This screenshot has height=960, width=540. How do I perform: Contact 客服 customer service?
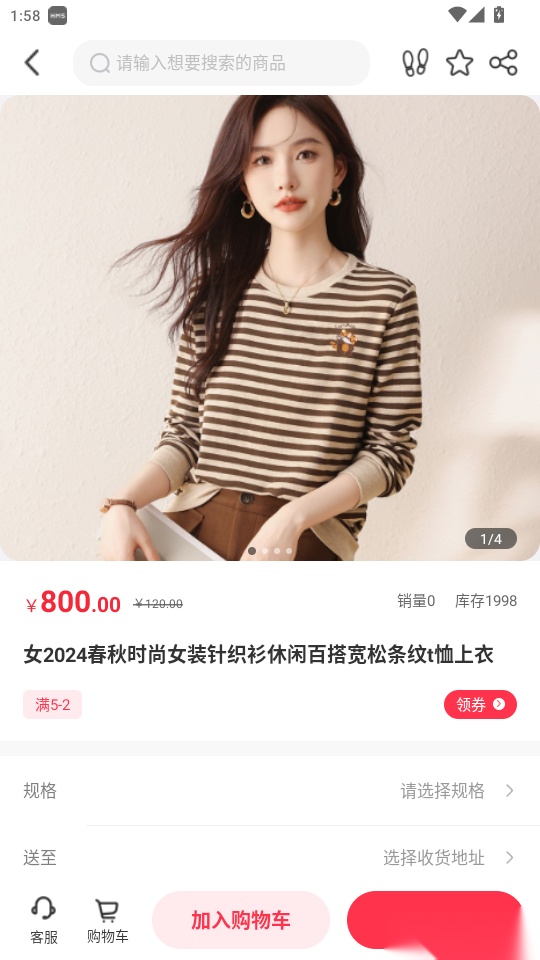[44, 921]
